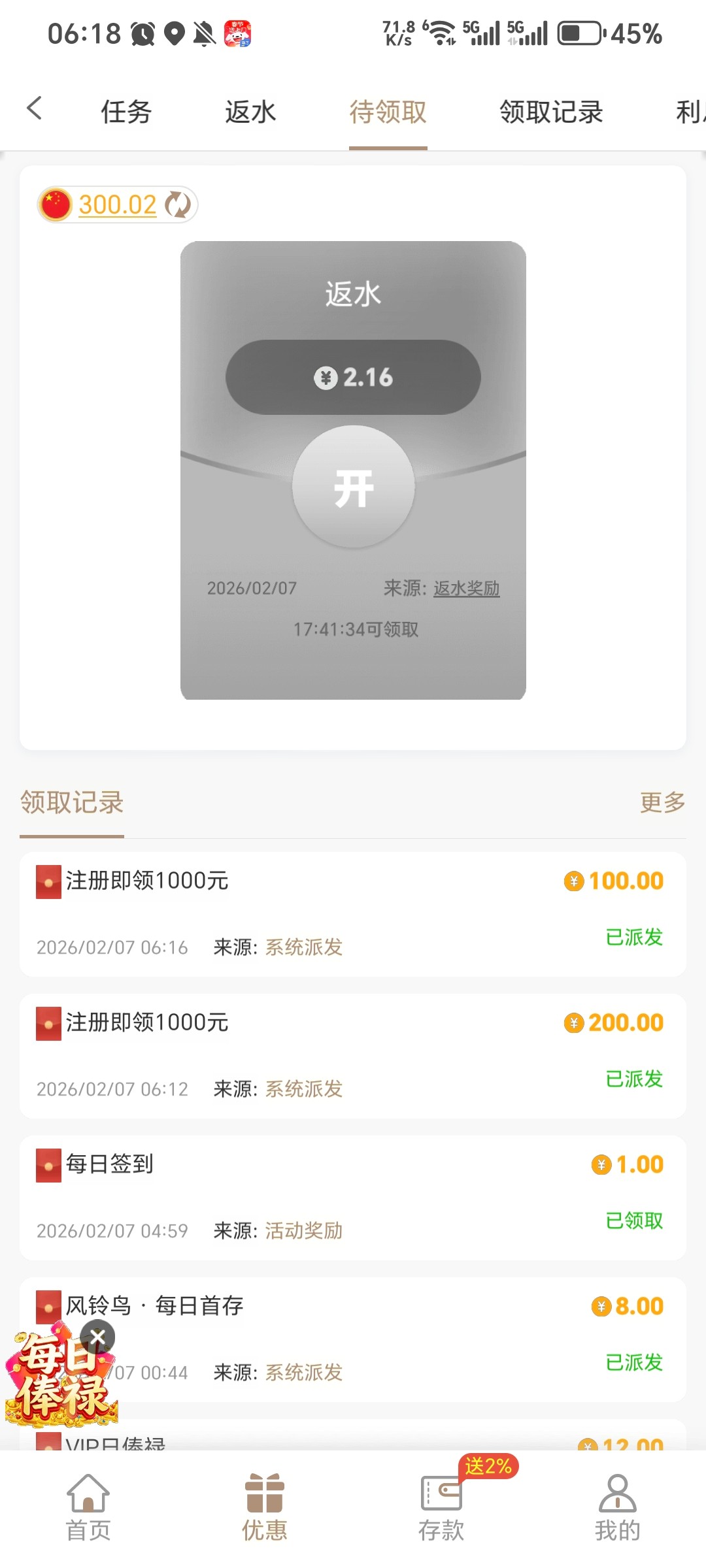Image resolution: width=706 pixels, height=1568 pixels.
Task: Switch to the 任务 tab
Action: pos(126,111)
